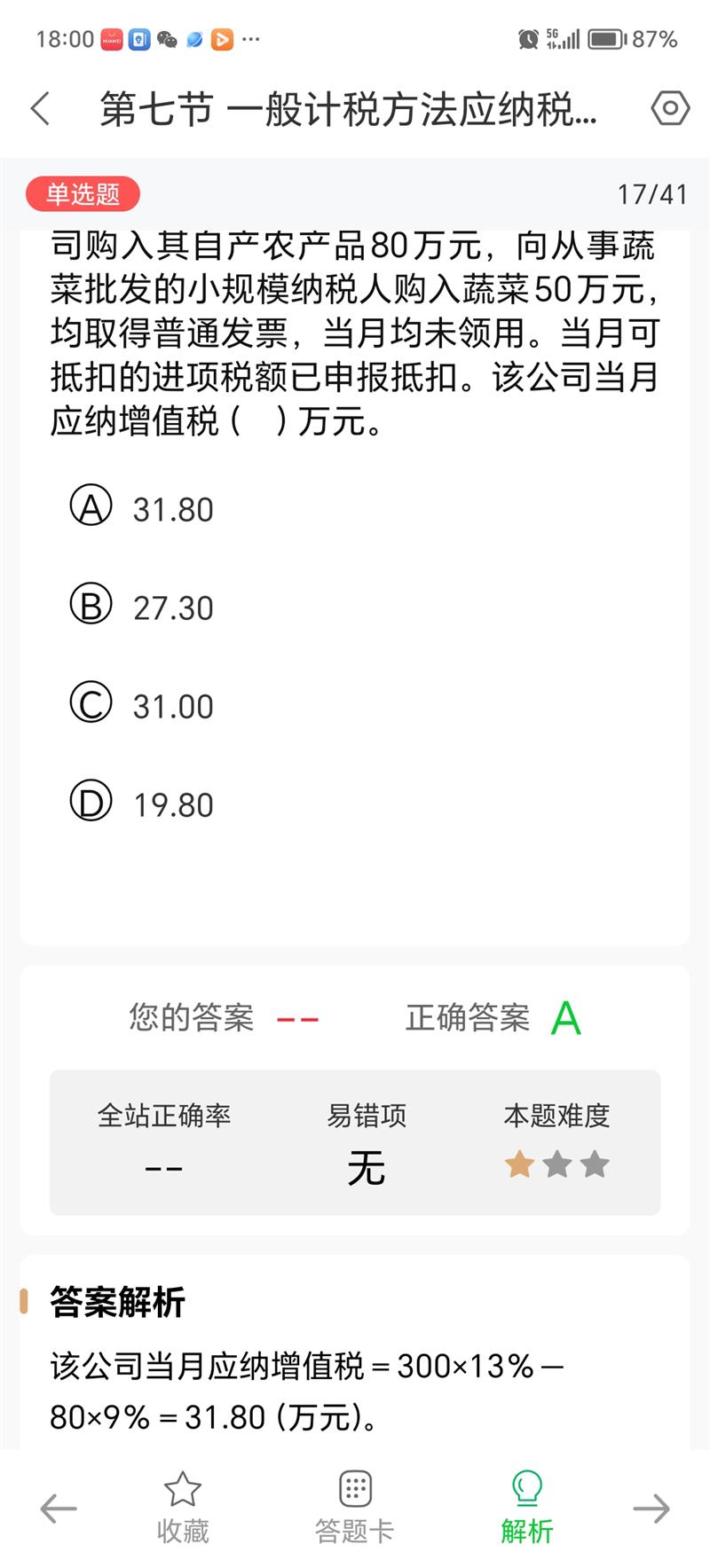Screen dimensions: 710x1568
Task: Open the settings hexagon icon
Action: (x=669, y=109)
